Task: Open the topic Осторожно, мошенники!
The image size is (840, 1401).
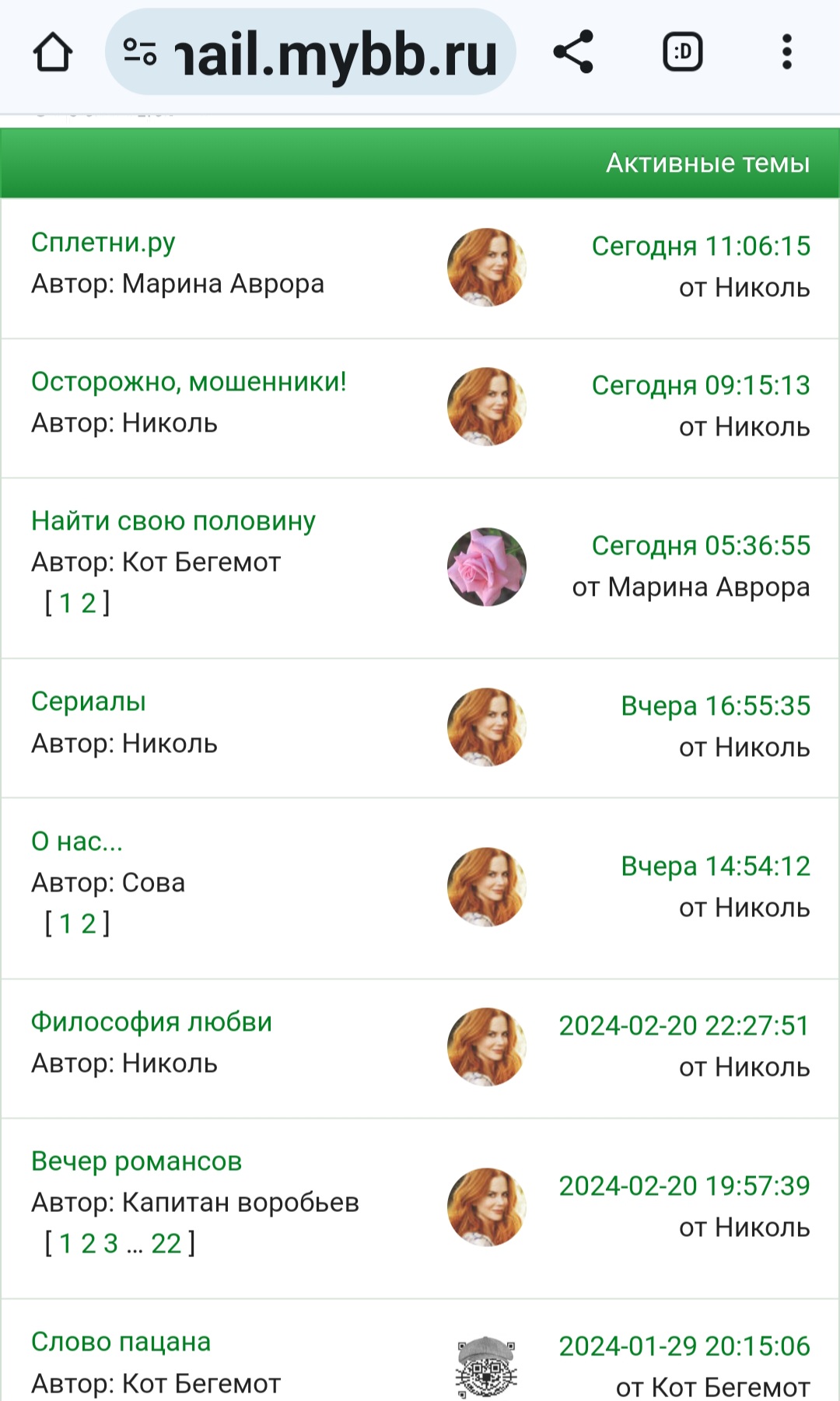Action: point(189,382)
